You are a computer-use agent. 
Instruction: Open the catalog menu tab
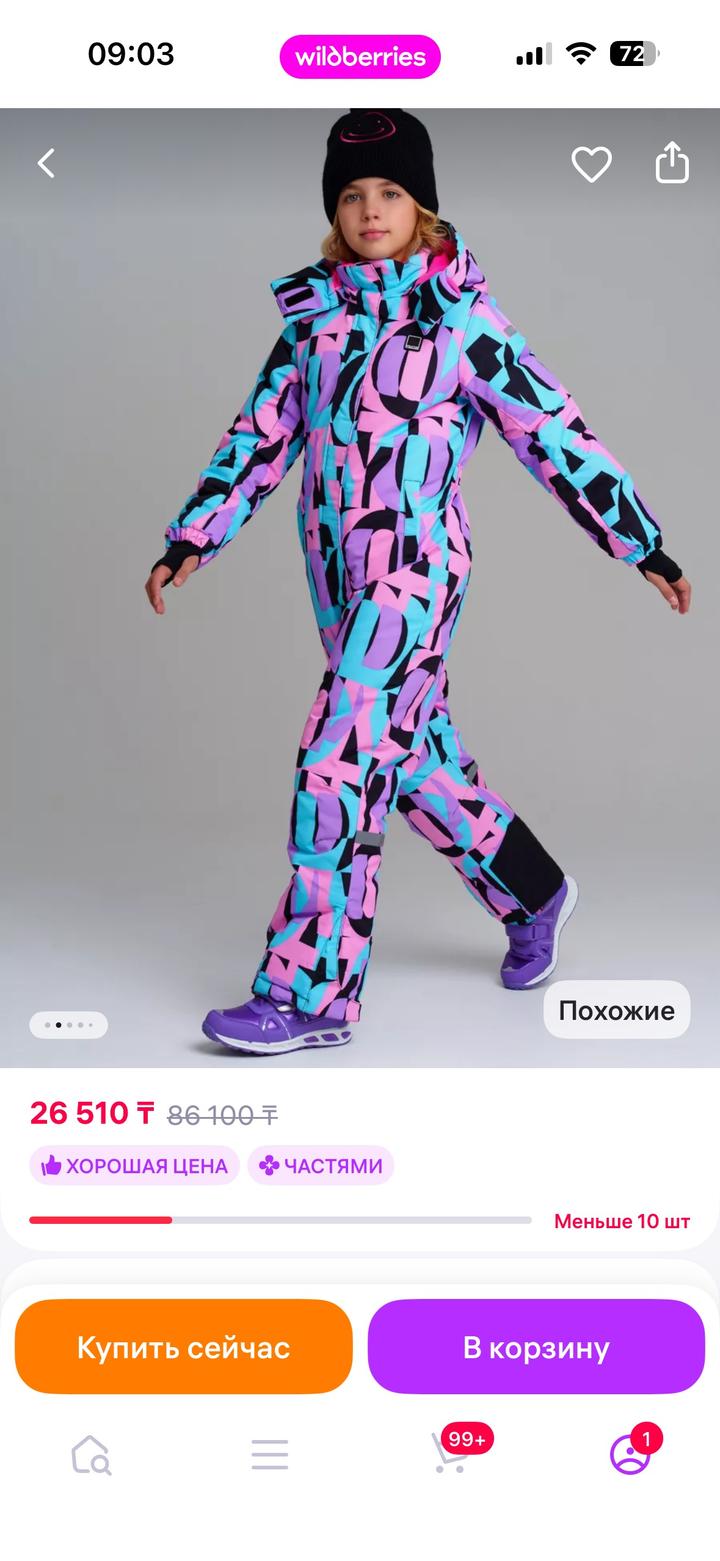click(x=270, y=1455)
